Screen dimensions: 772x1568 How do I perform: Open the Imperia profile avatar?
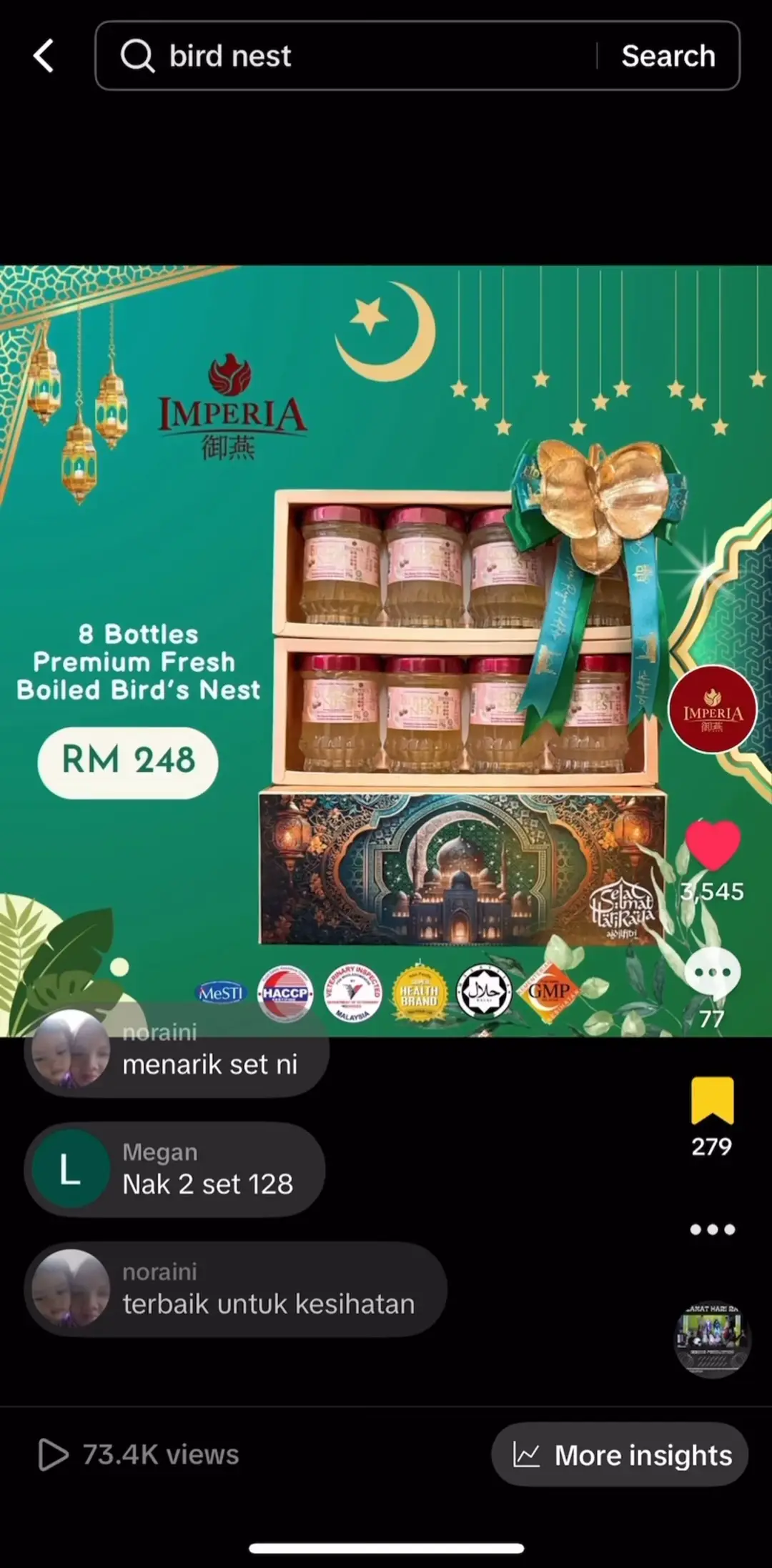click(x=712, y=709)
